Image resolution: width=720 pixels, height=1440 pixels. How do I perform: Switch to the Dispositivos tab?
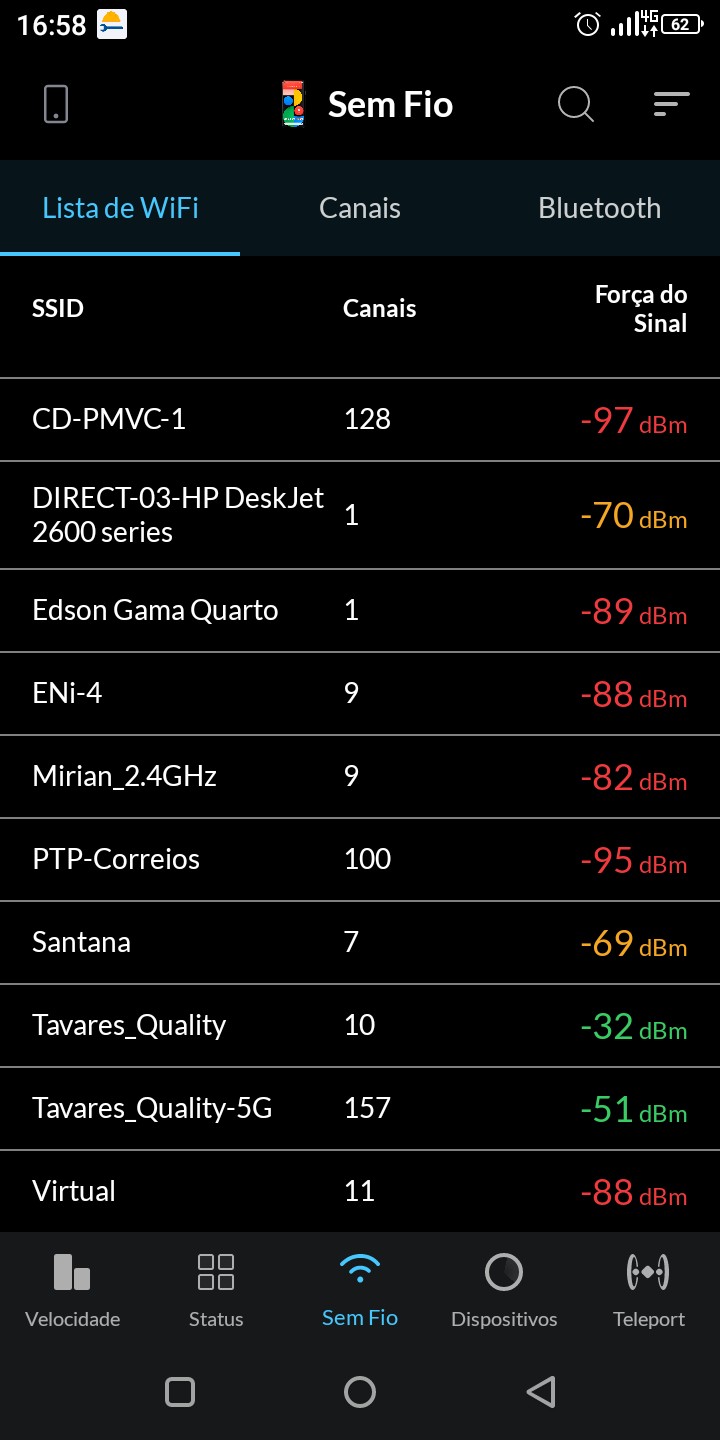tap(504, 1290)
